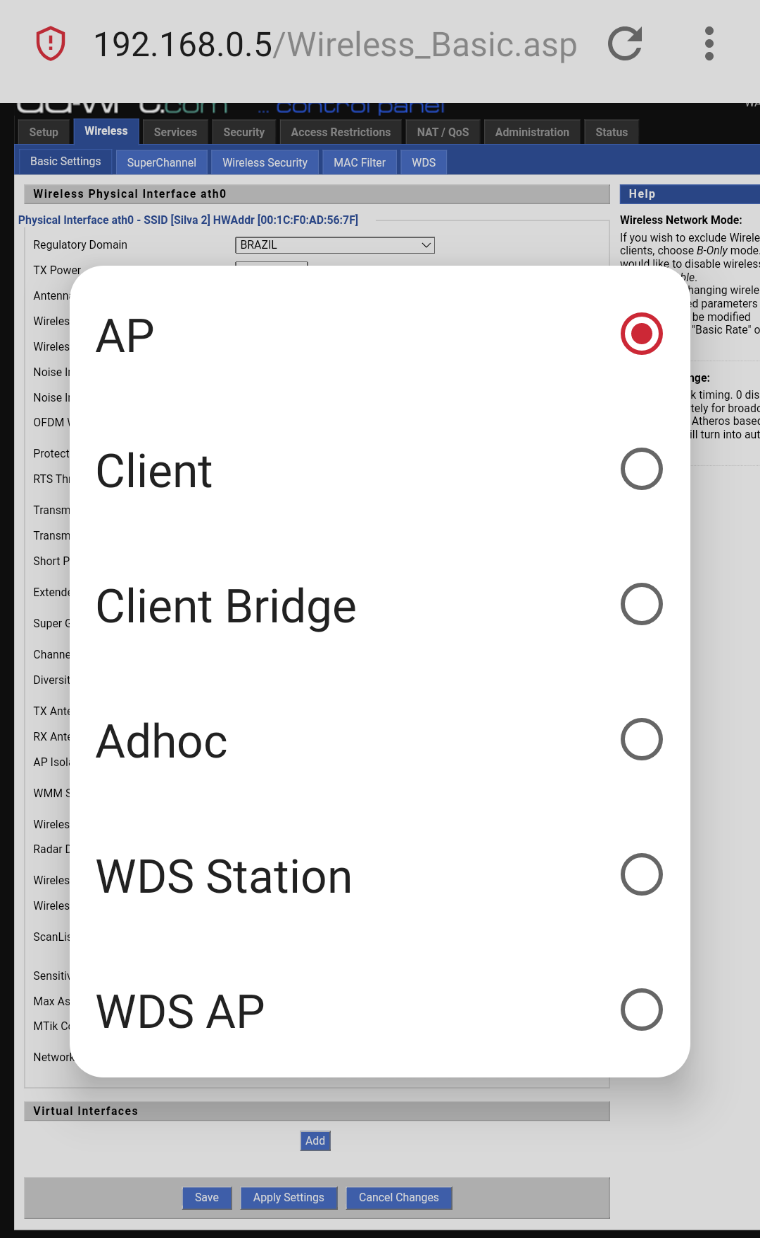Go to Access Restrictions tab
Image resolution: width=760 pixels, height=1238 pixels.
pyautogui.click(x=341, y=132)
